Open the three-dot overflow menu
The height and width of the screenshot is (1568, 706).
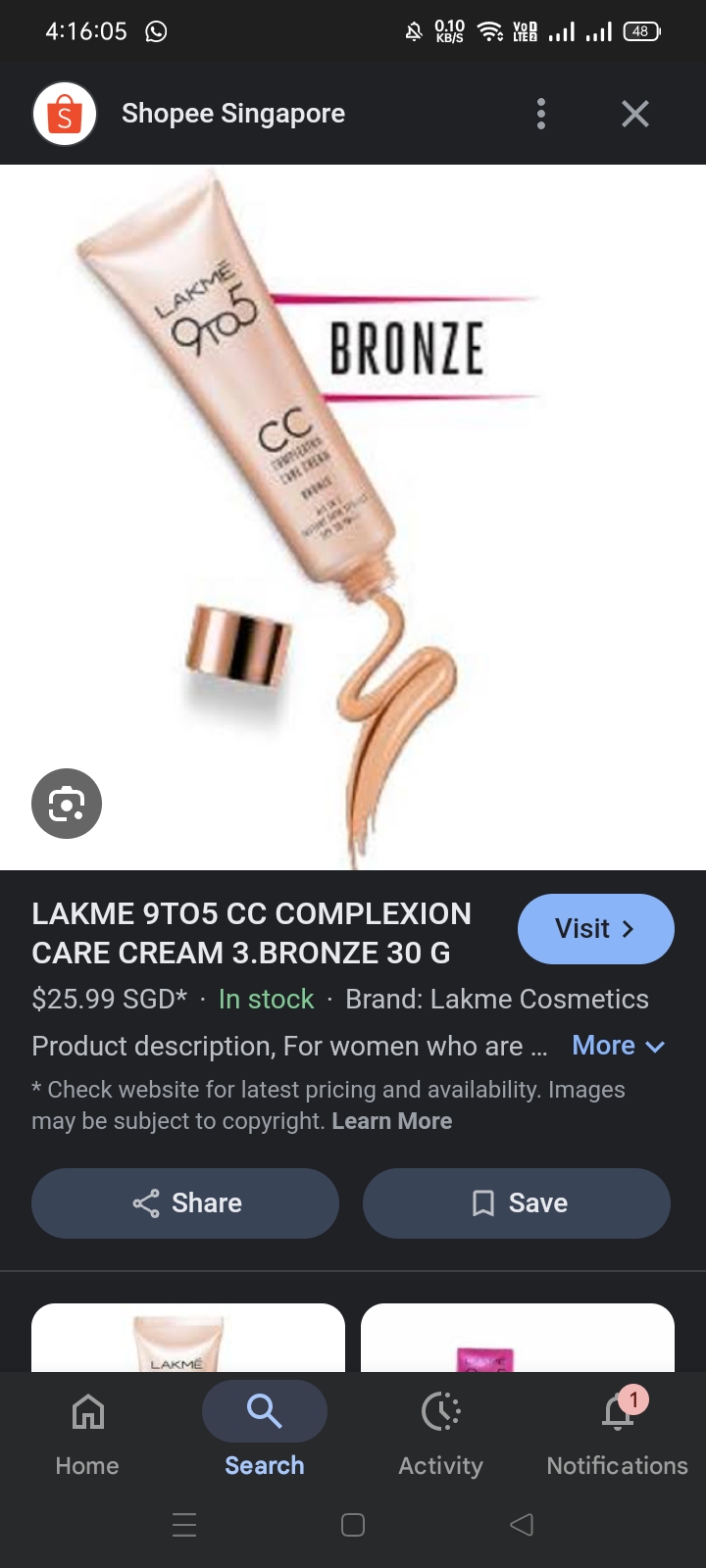541,114
